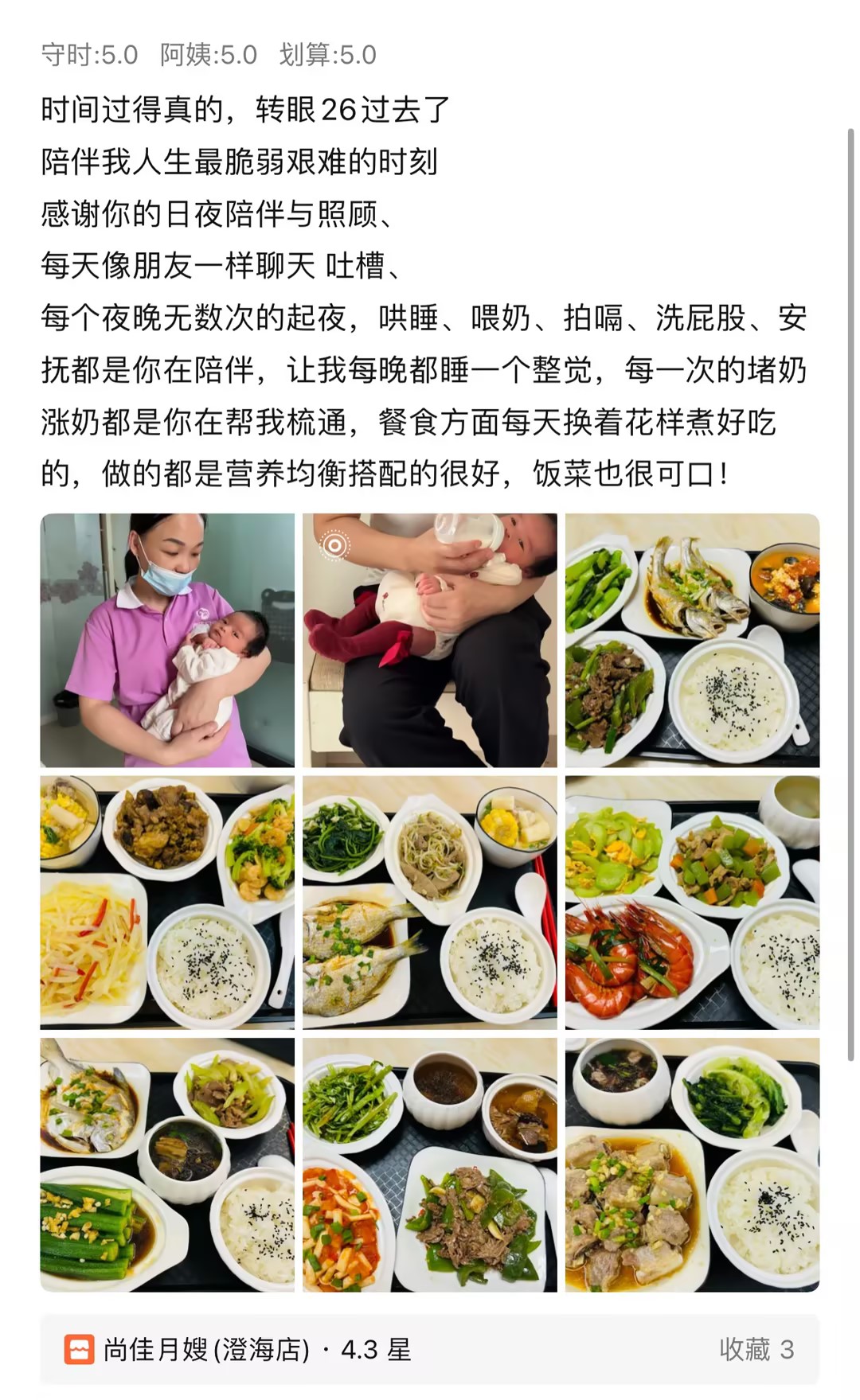The image size is (860, 1400).
Task: View meal photo with okra dish
Action: coord(167,1164)
